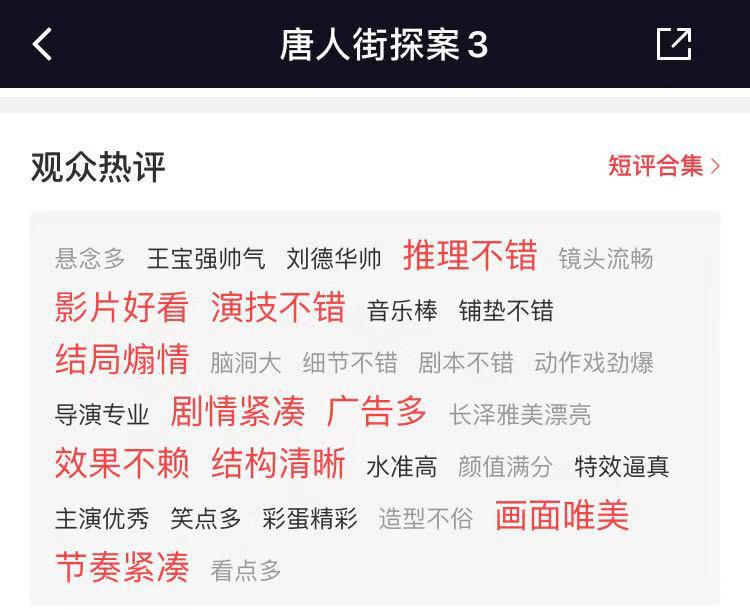Select the 王宝强帅气 tag
This screenshot has width=750, height=610.
tap(206, 259)
